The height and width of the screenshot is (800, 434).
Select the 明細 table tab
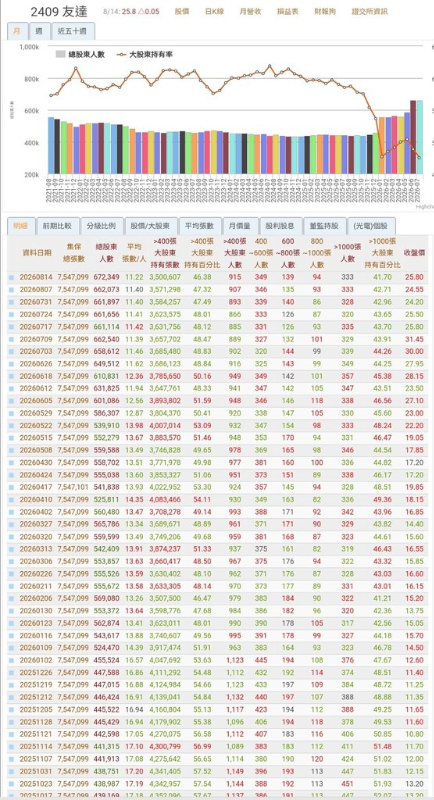[21, 226]
